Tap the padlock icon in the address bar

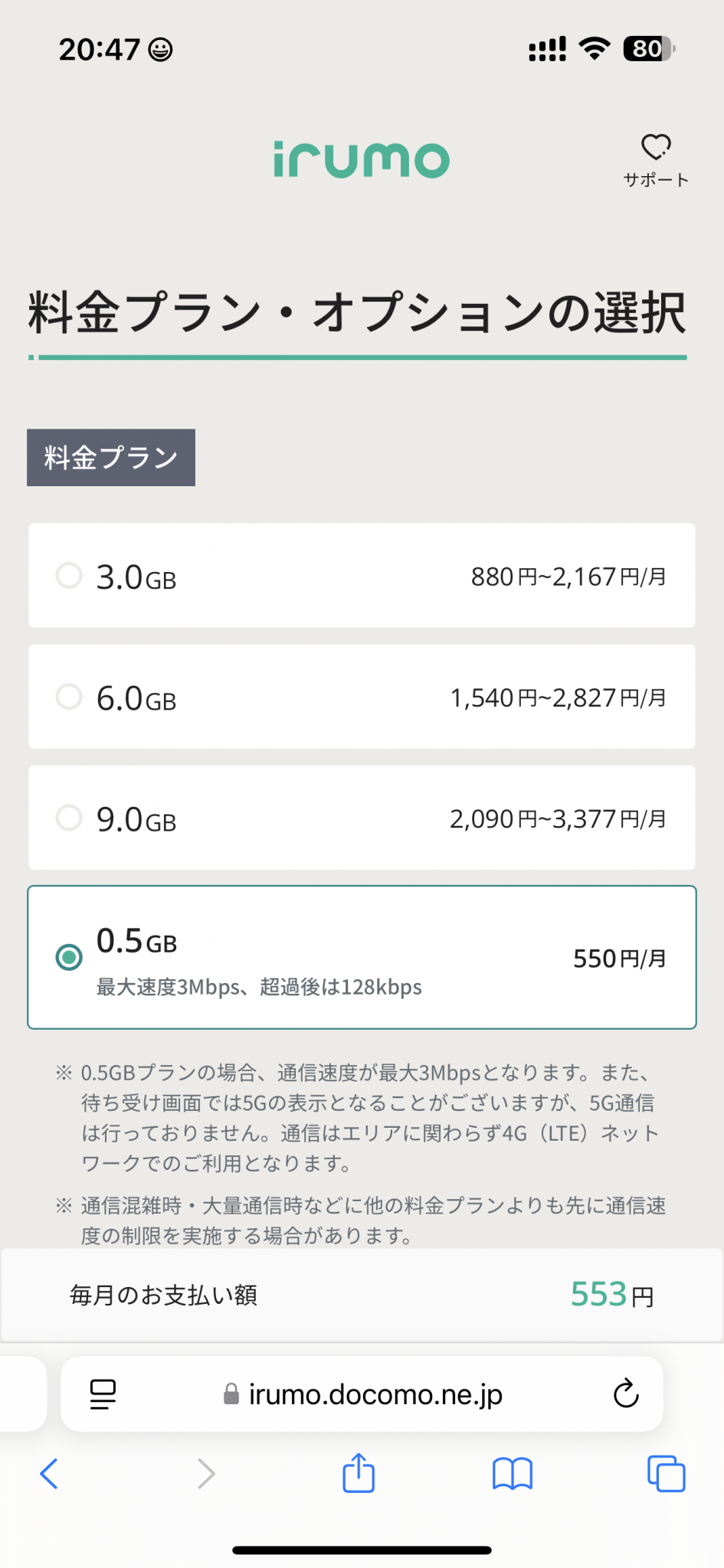(x=231, y=1393)
